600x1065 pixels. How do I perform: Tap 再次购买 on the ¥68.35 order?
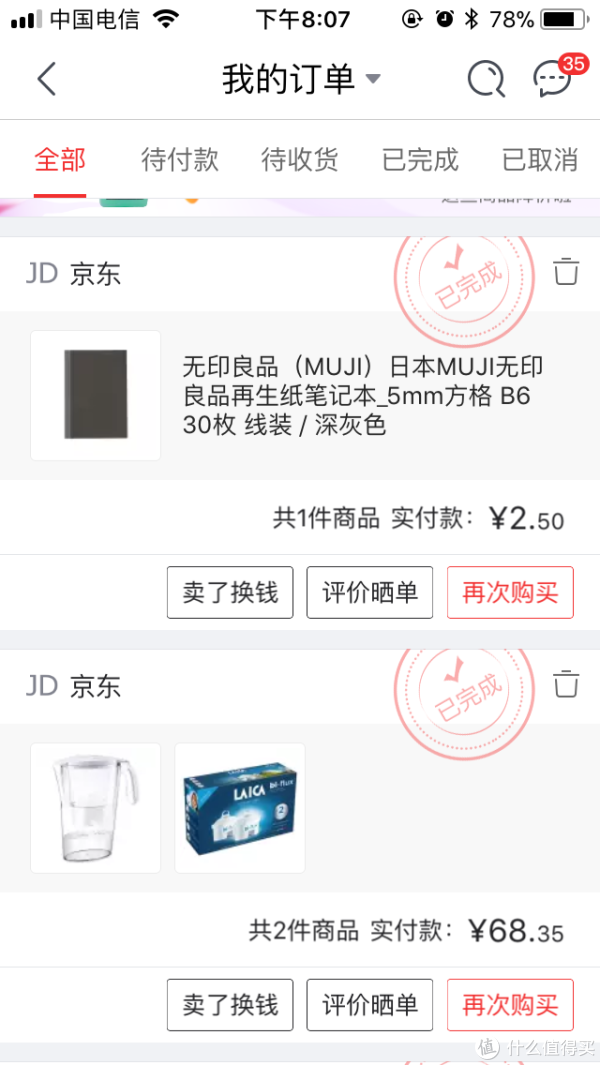click(510, 1005)
